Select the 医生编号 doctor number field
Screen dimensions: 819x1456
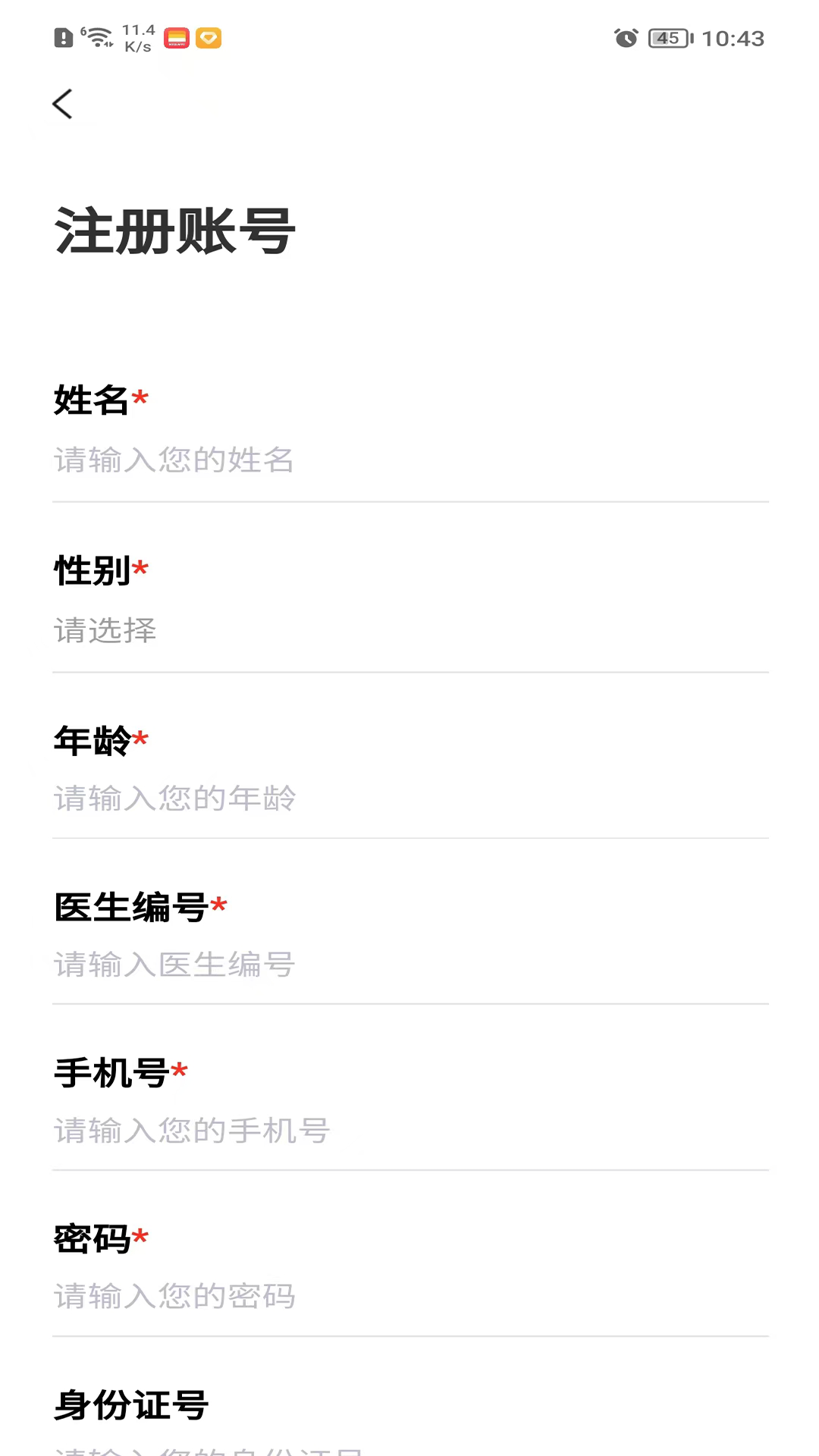(x=409, y=965)
